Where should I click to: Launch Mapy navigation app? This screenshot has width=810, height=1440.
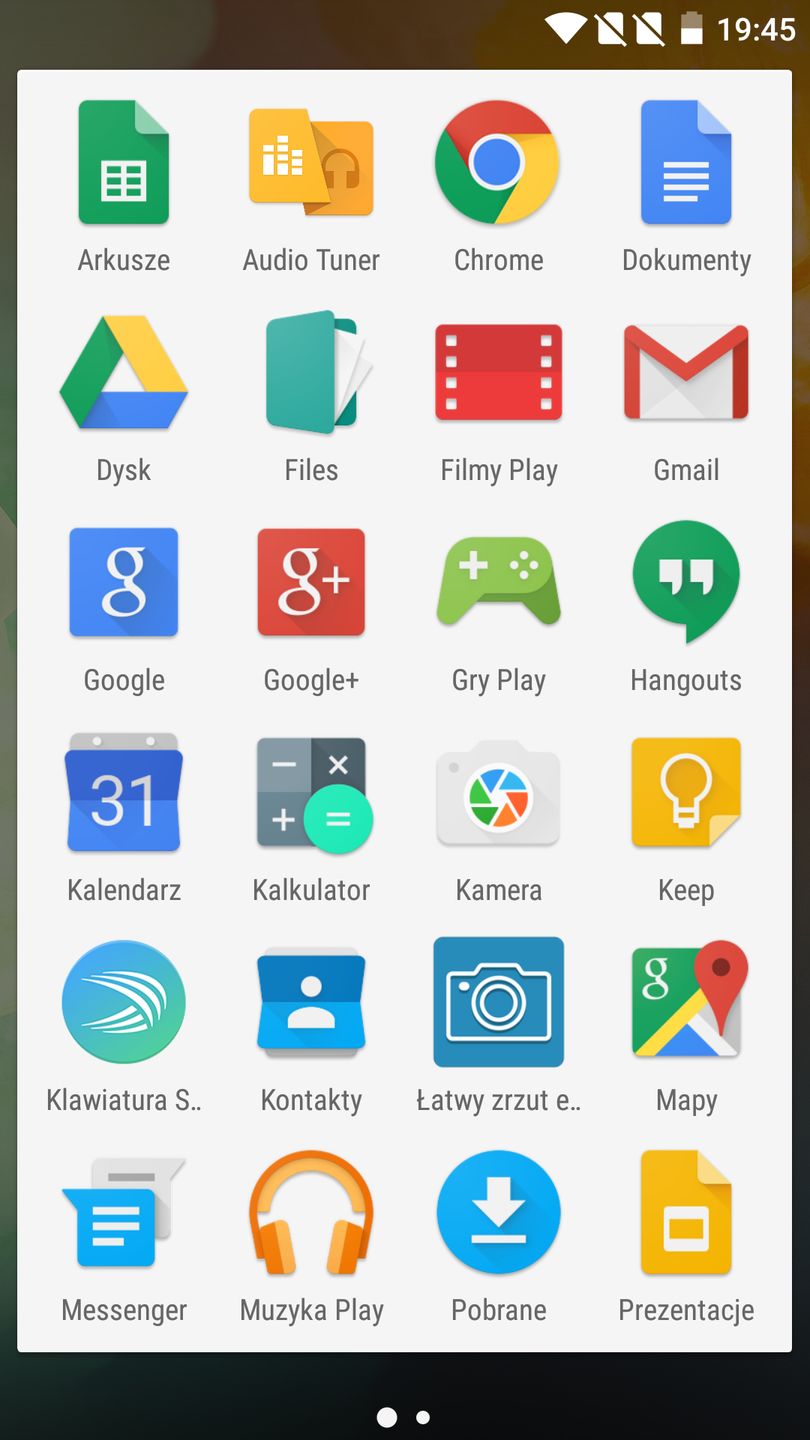[x=686, y=1003]
